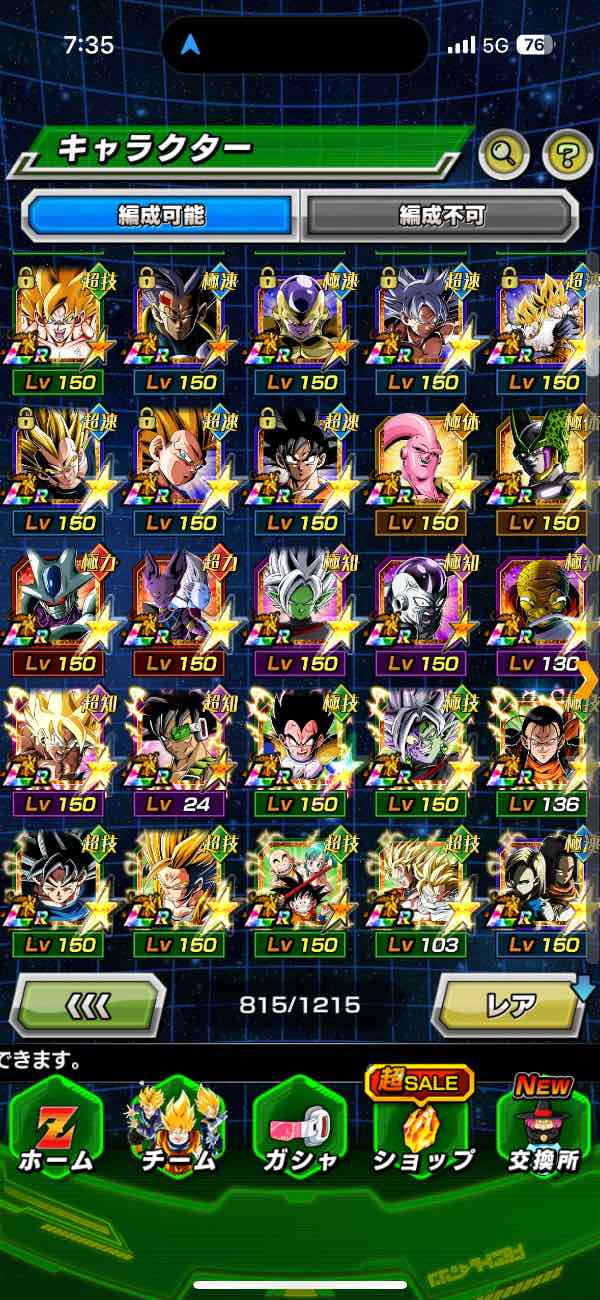This screenshot has width=600, height=1300.
Task: Go back with the triple-arrow button
Action: pyautogui.click(x=87, y=1004)
